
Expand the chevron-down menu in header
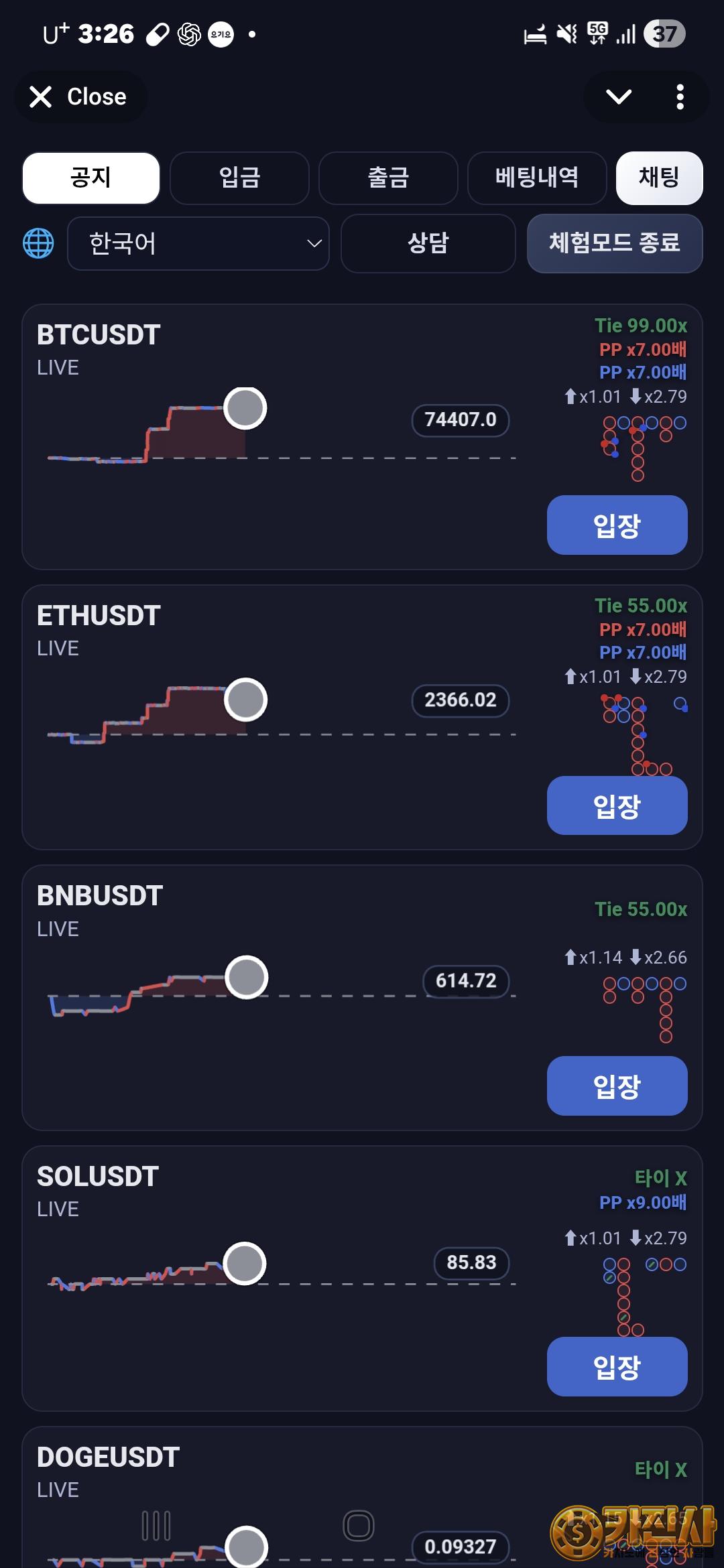click(618, 97)
